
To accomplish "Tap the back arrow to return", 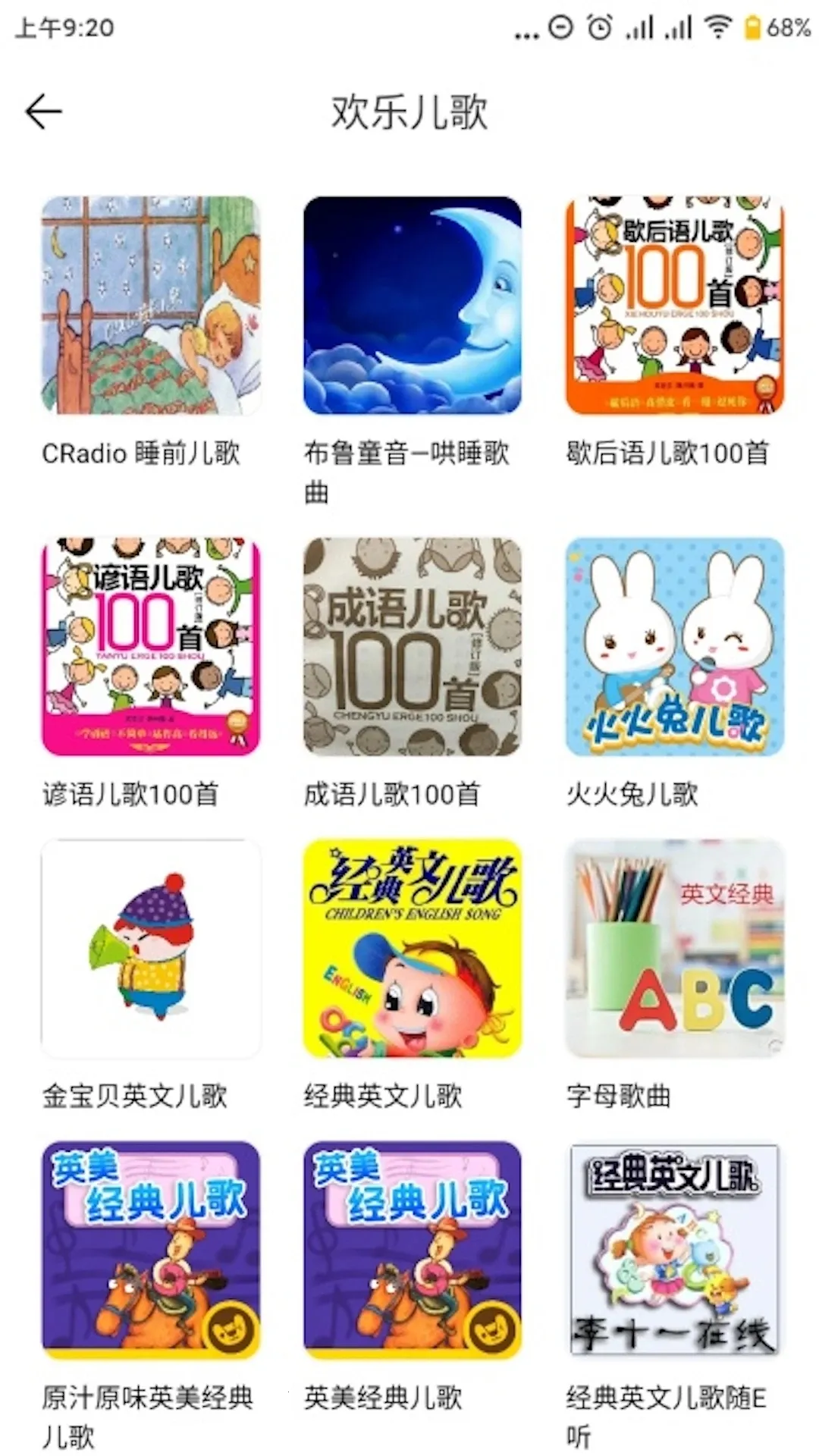I will pos(43,110).
